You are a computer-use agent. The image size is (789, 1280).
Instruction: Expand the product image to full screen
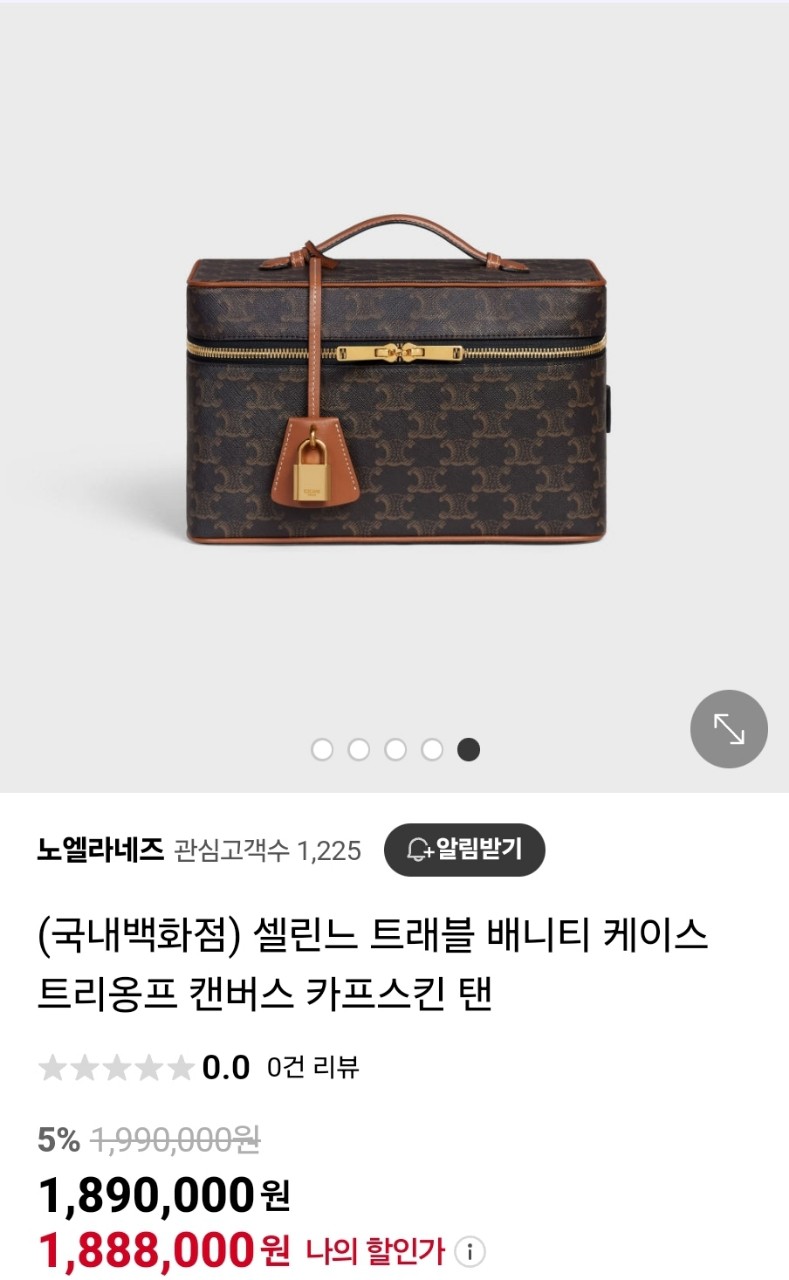pos(729,729)
